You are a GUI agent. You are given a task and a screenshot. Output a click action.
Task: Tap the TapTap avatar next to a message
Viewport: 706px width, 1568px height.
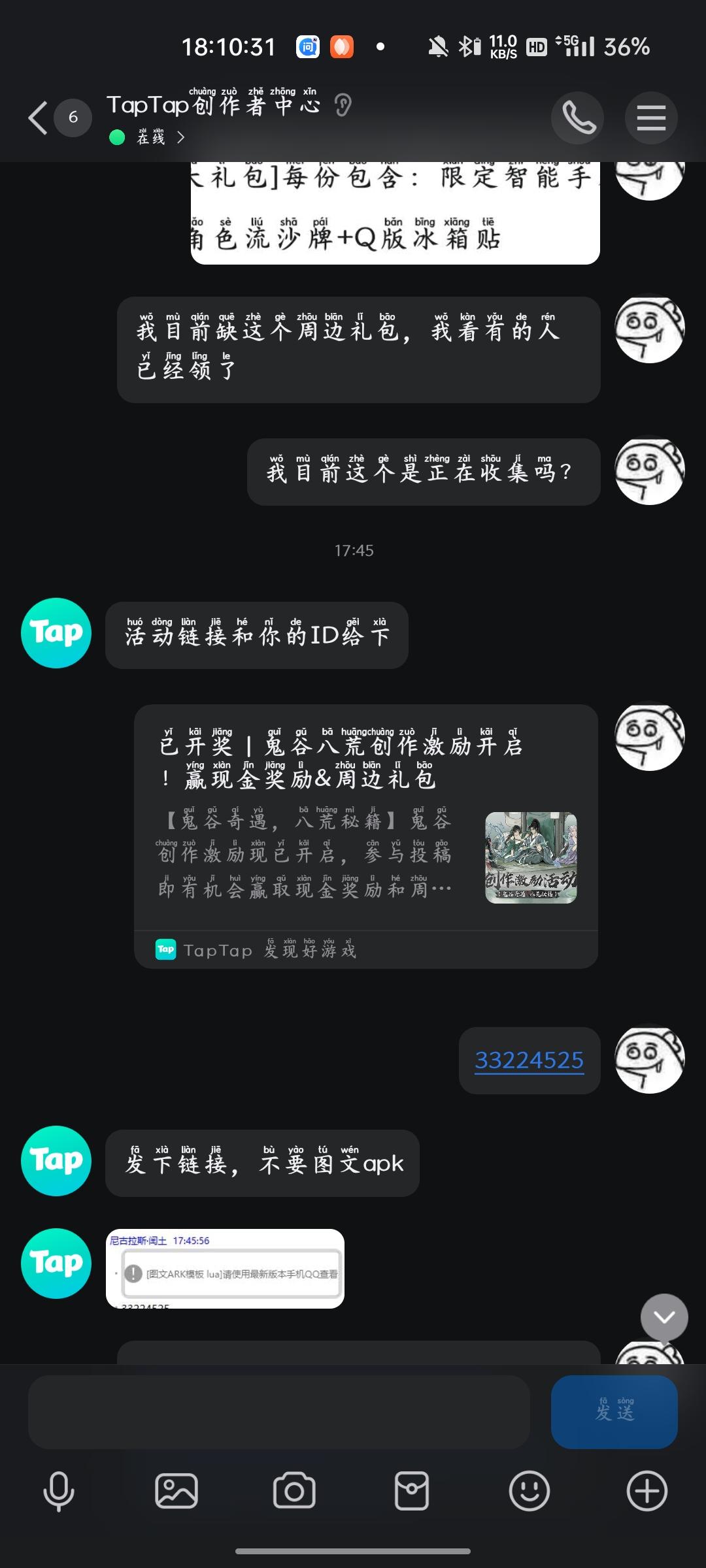pyautogui.click(x=55, y=632)
